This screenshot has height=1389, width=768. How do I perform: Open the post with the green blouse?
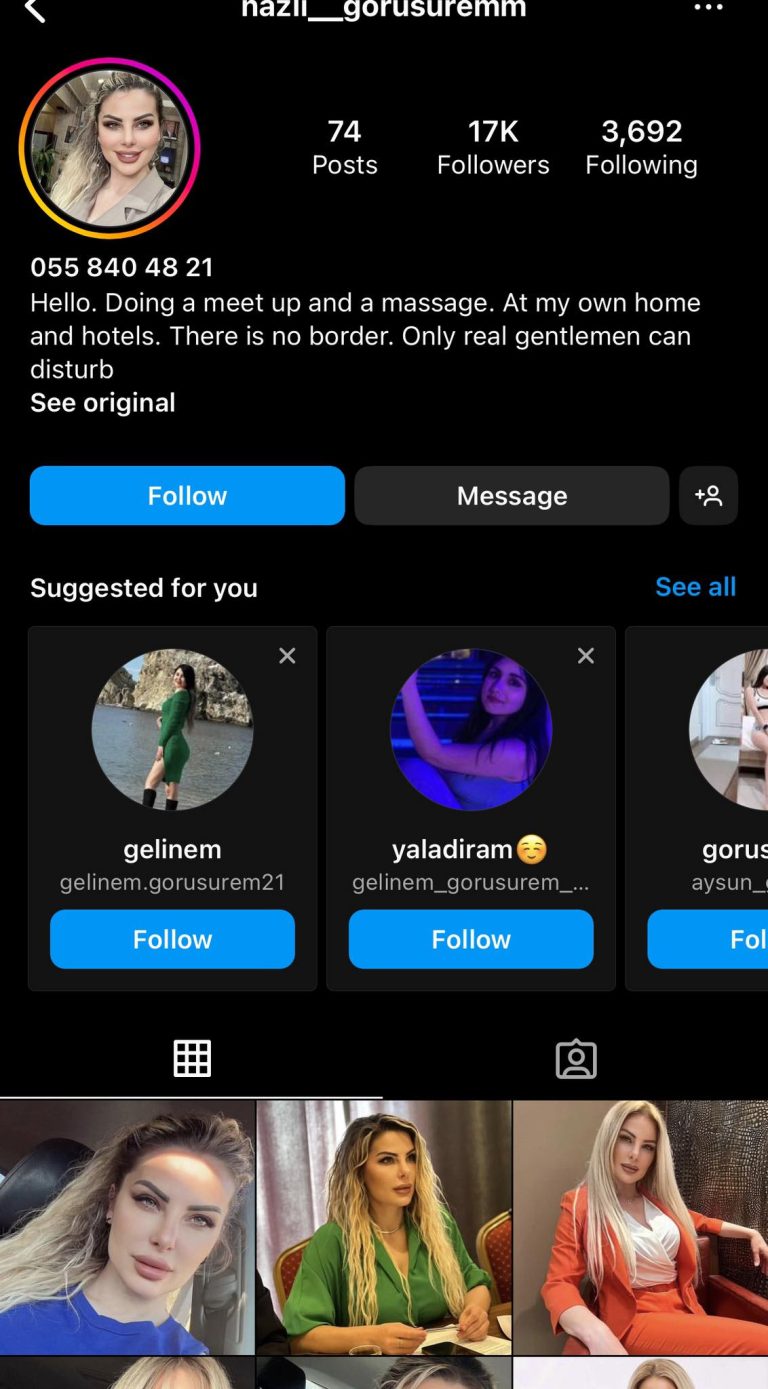pos(384,1227)
